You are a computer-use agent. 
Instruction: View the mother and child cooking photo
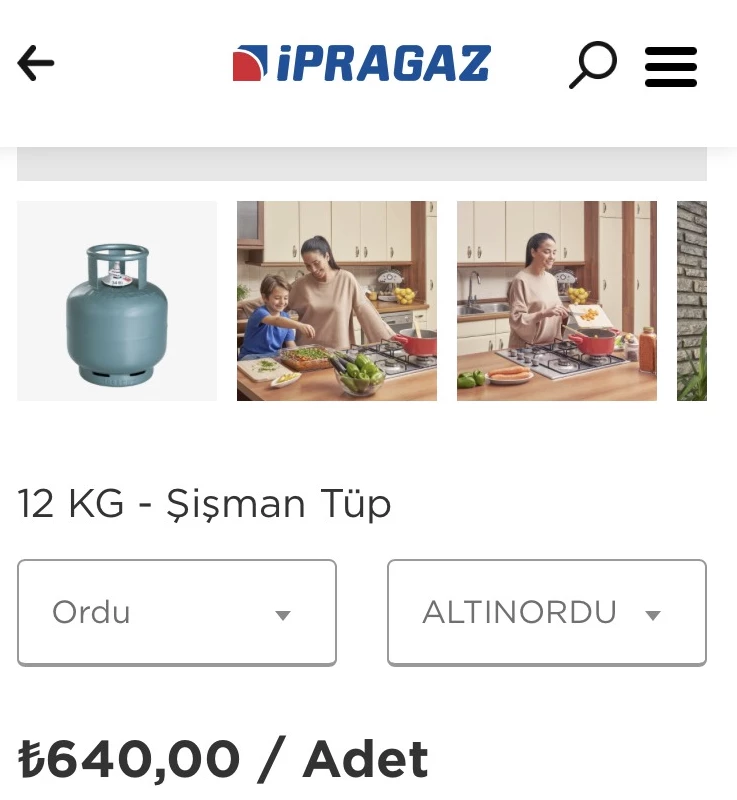tap(337, 301)
